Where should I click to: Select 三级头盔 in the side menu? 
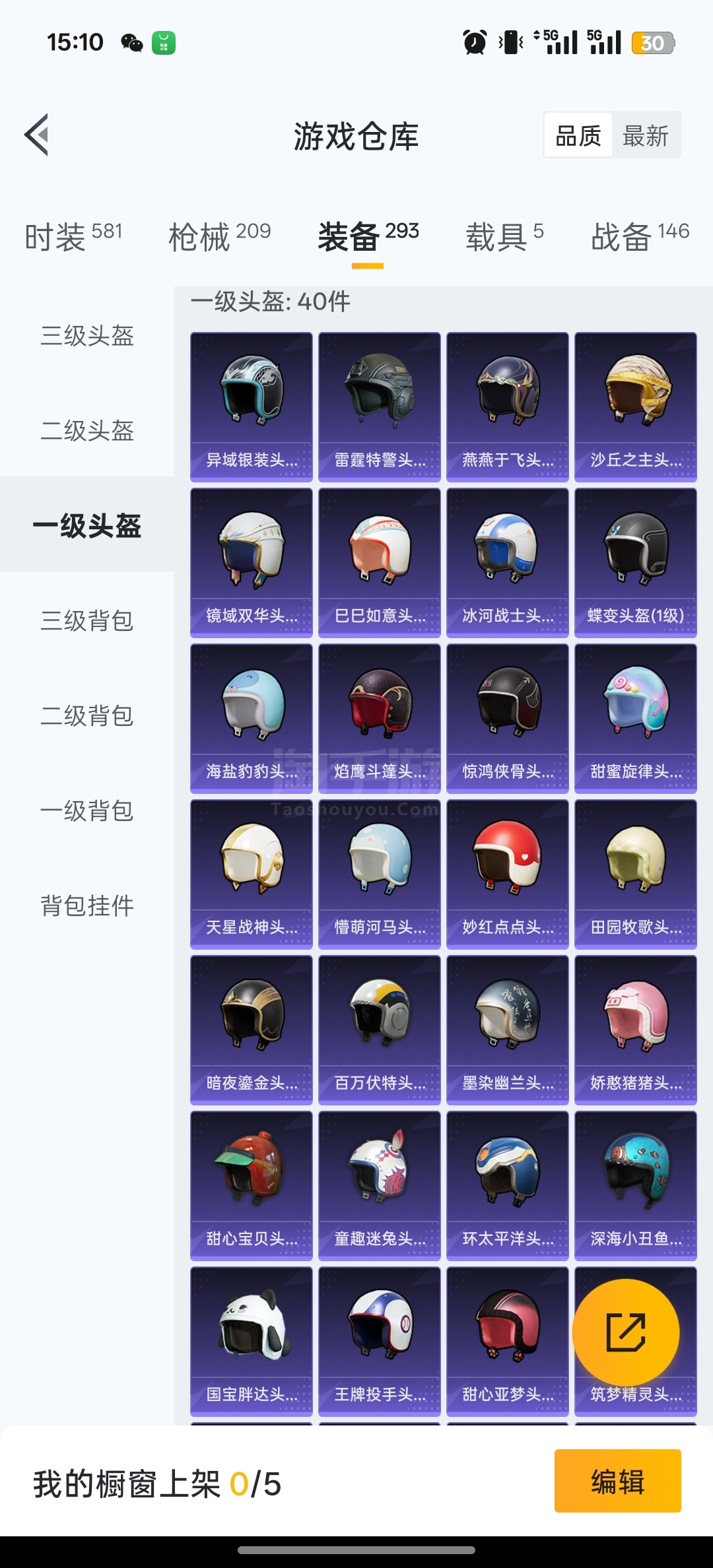coord(87,336)
